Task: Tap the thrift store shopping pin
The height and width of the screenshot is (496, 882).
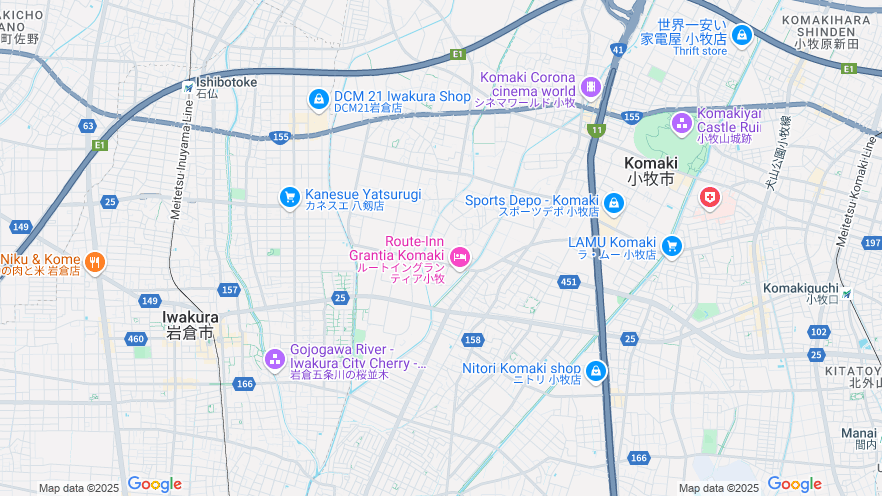Action: [741, 36]
